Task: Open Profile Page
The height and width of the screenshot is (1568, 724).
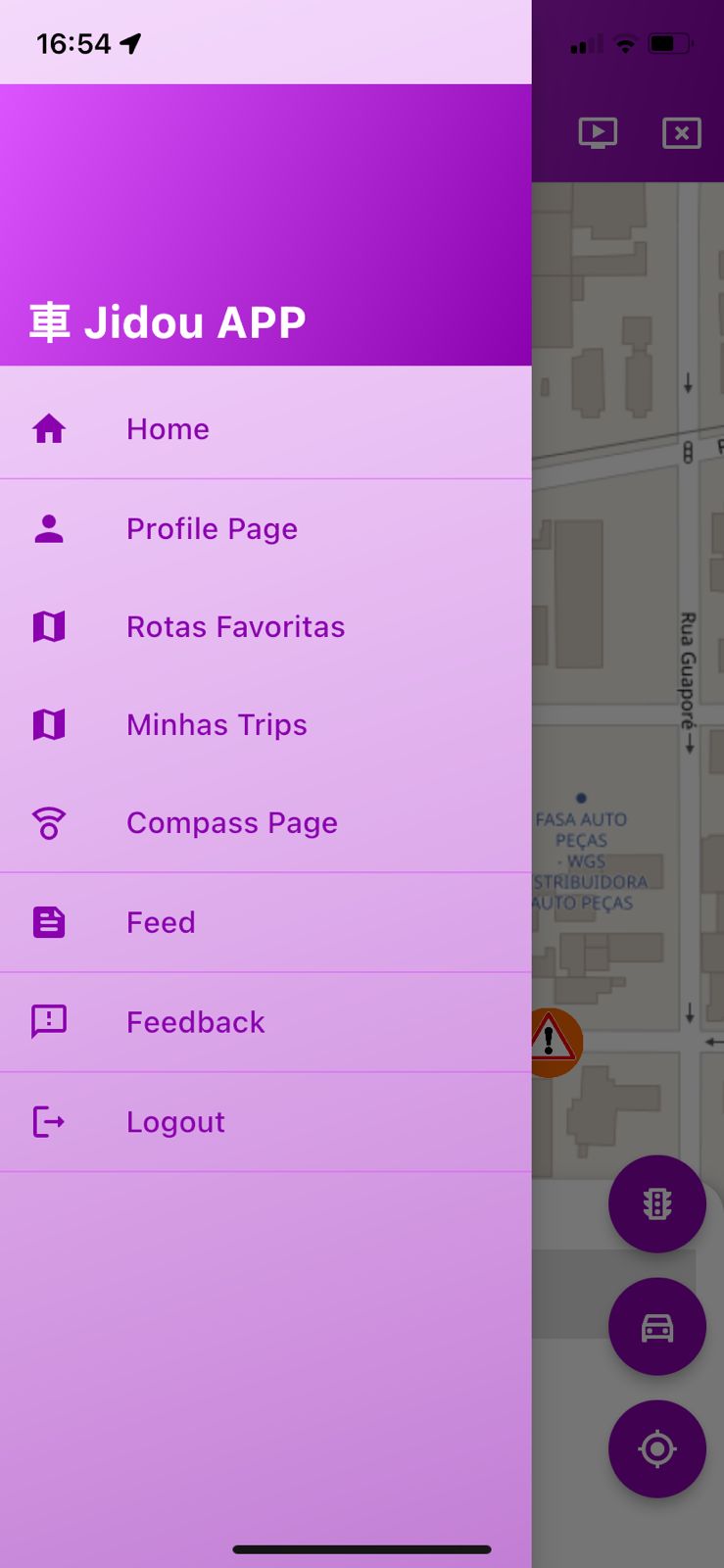Action: 265,529
